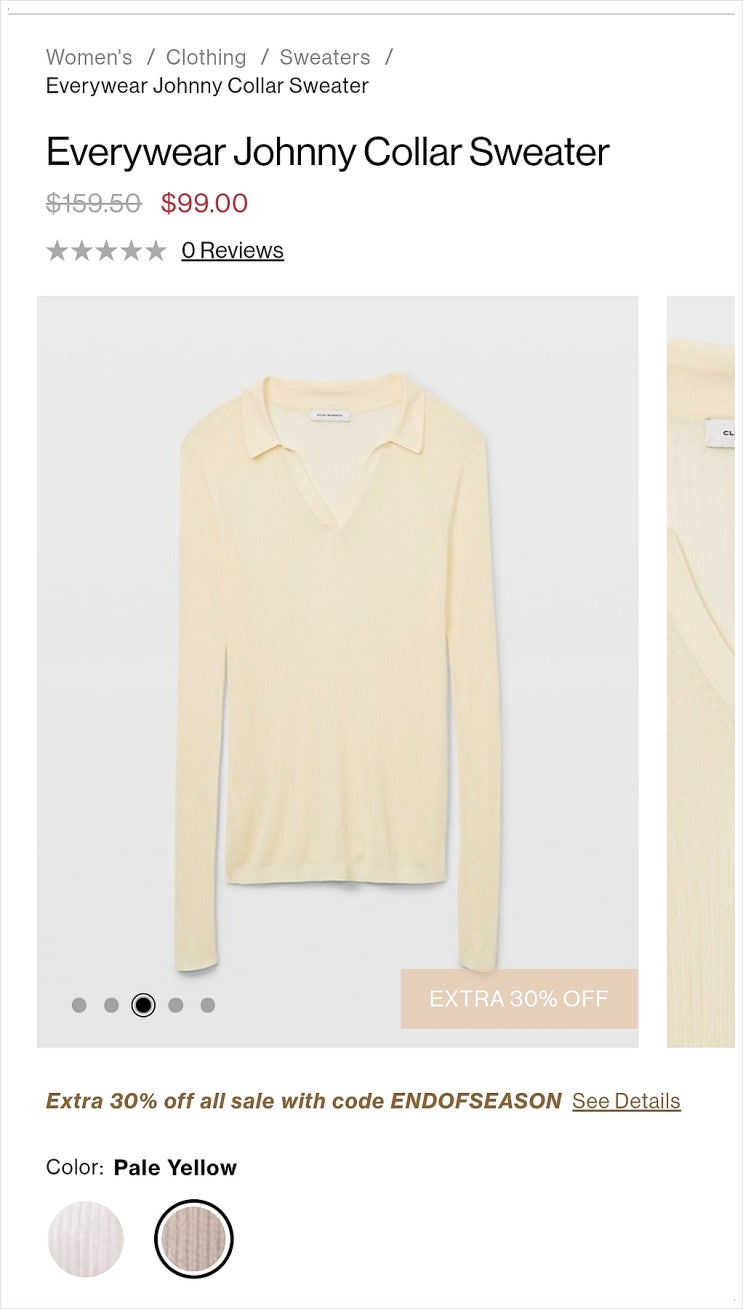Viewport: 743px width, 1309px height.
Task: Go to the fourth carousel dot
Action: (x=176, y=1005)
